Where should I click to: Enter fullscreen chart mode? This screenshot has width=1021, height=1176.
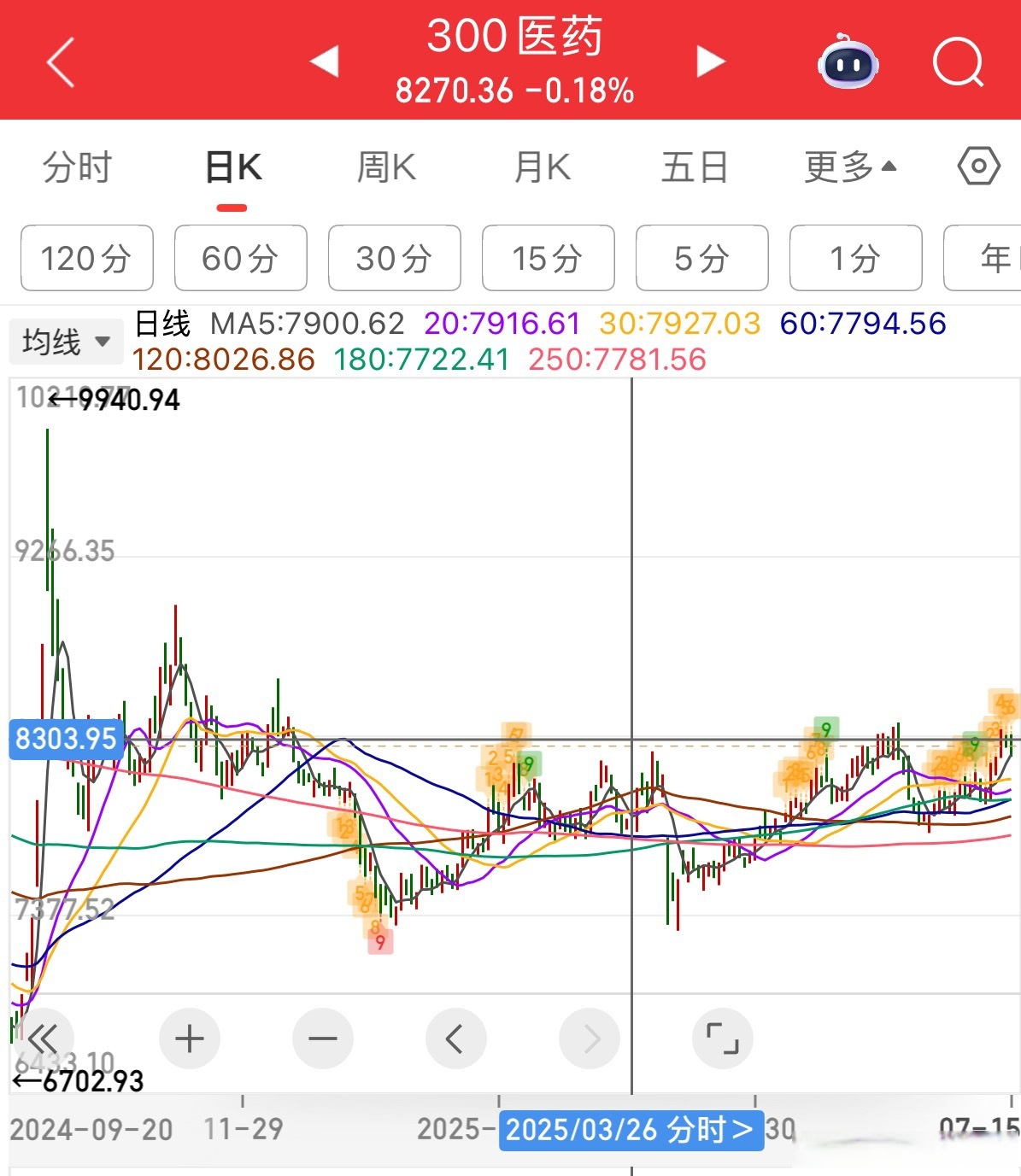pyautogui.click(x=722, y=1039)
